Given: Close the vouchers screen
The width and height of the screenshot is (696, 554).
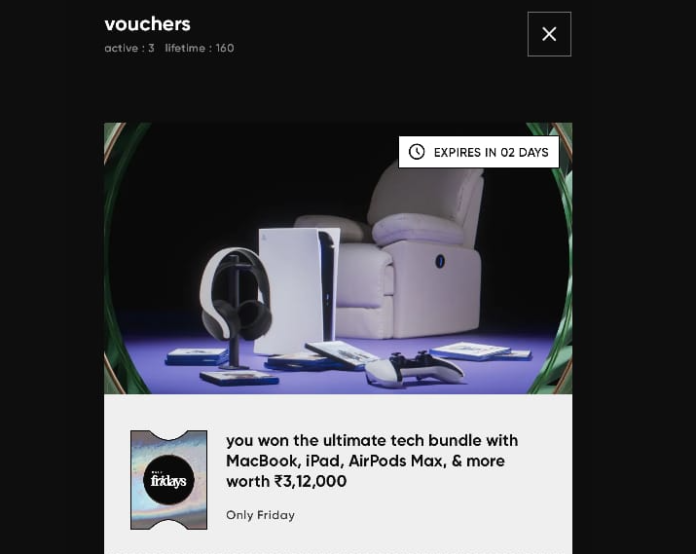Looking at the screenshot, I should tap(549, 34).
